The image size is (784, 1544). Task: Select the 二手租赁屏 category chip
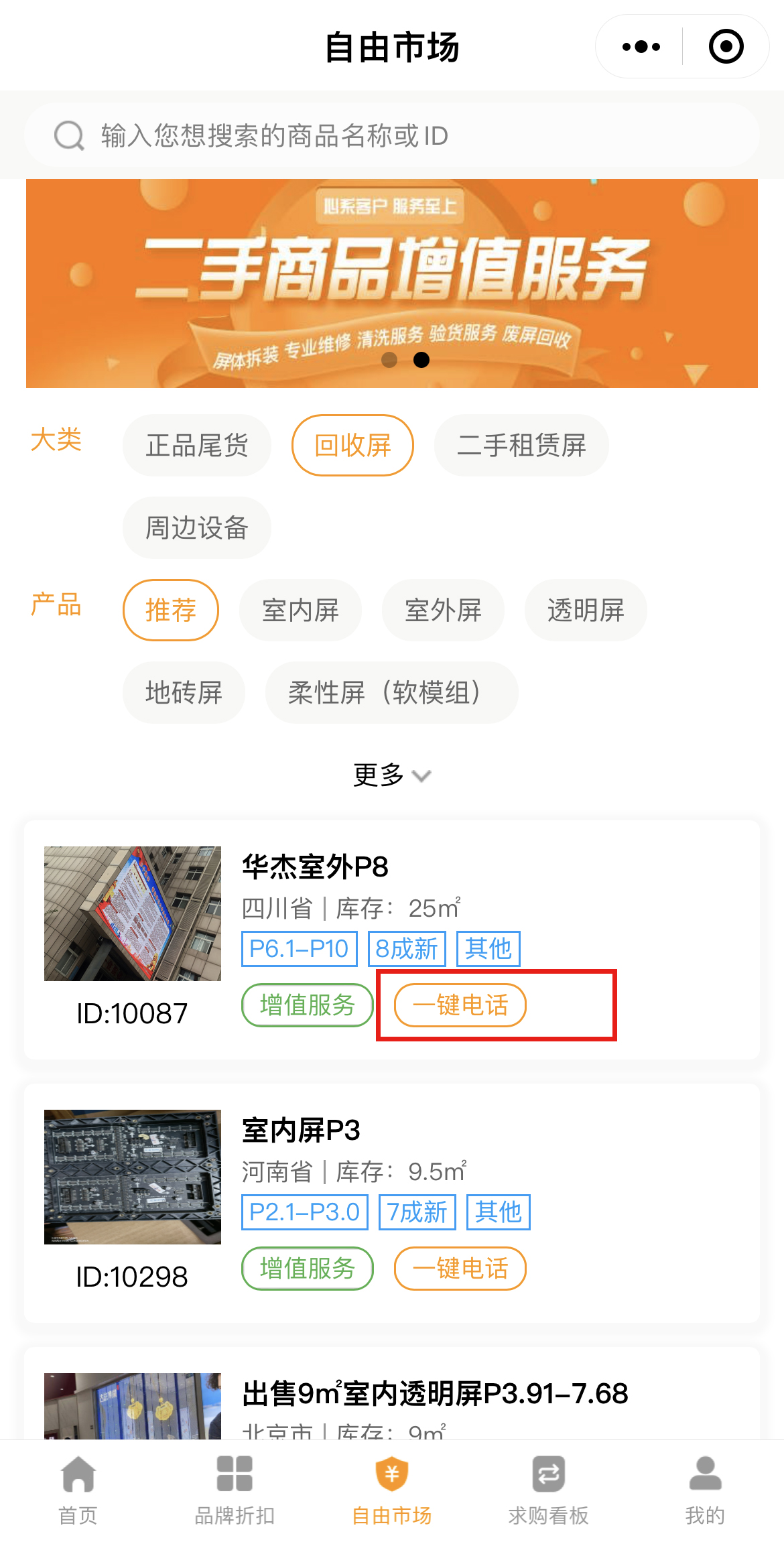[521, 446]
